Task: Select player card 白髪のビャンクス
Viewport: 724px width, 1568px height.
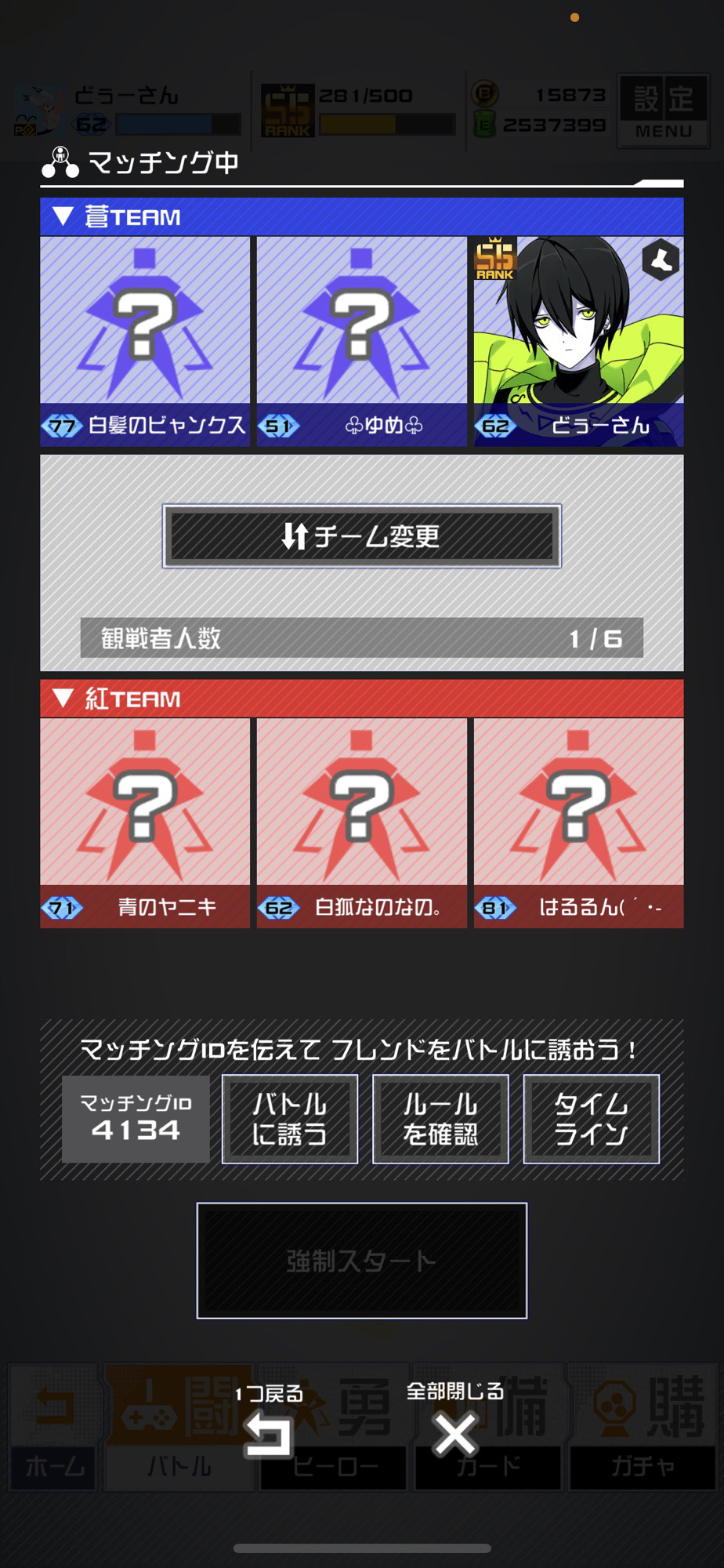Action: click(145, 342)
